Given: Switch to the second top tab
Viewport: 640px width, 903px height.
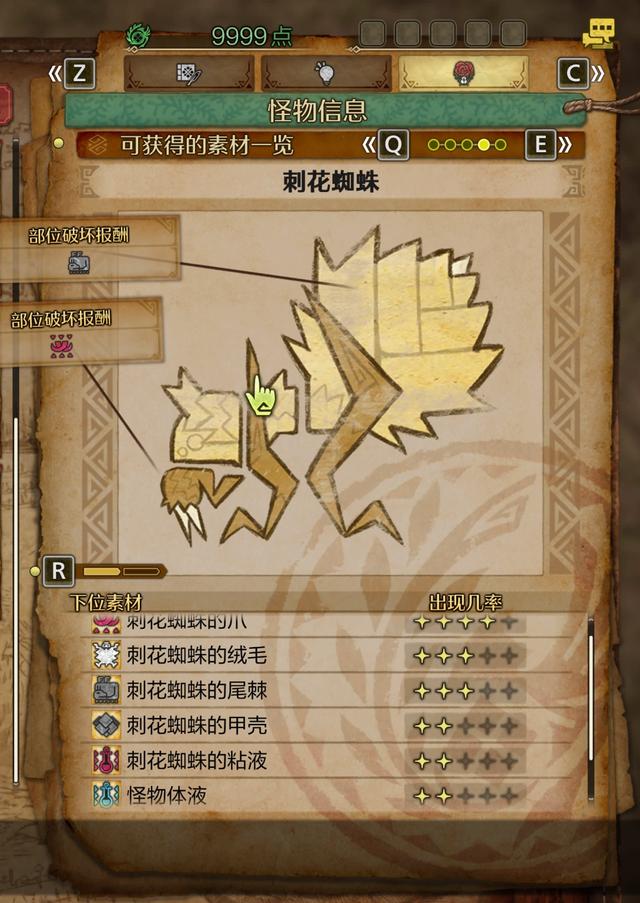Looking at the screenshot, I should coord(326,73).
